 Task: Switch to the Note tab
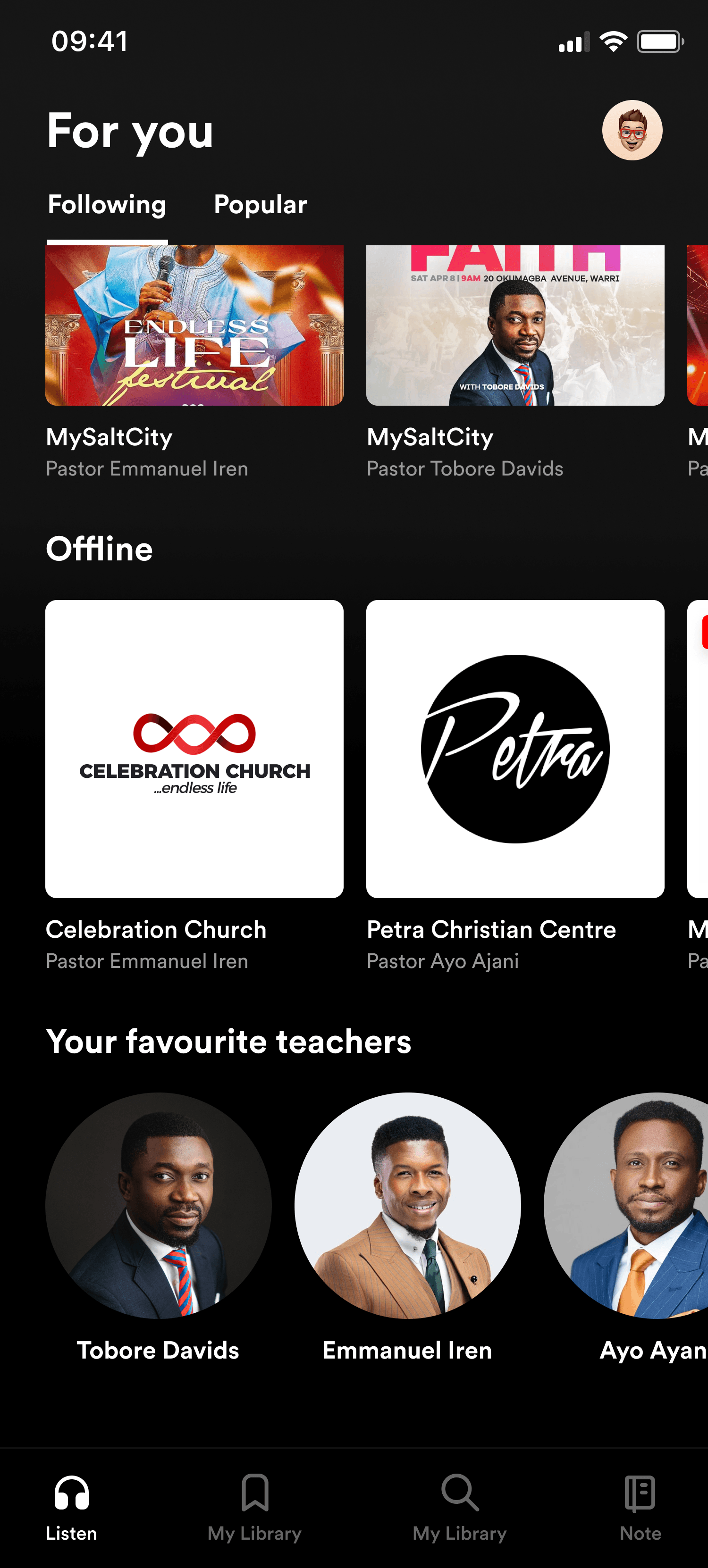point(640,1507)
